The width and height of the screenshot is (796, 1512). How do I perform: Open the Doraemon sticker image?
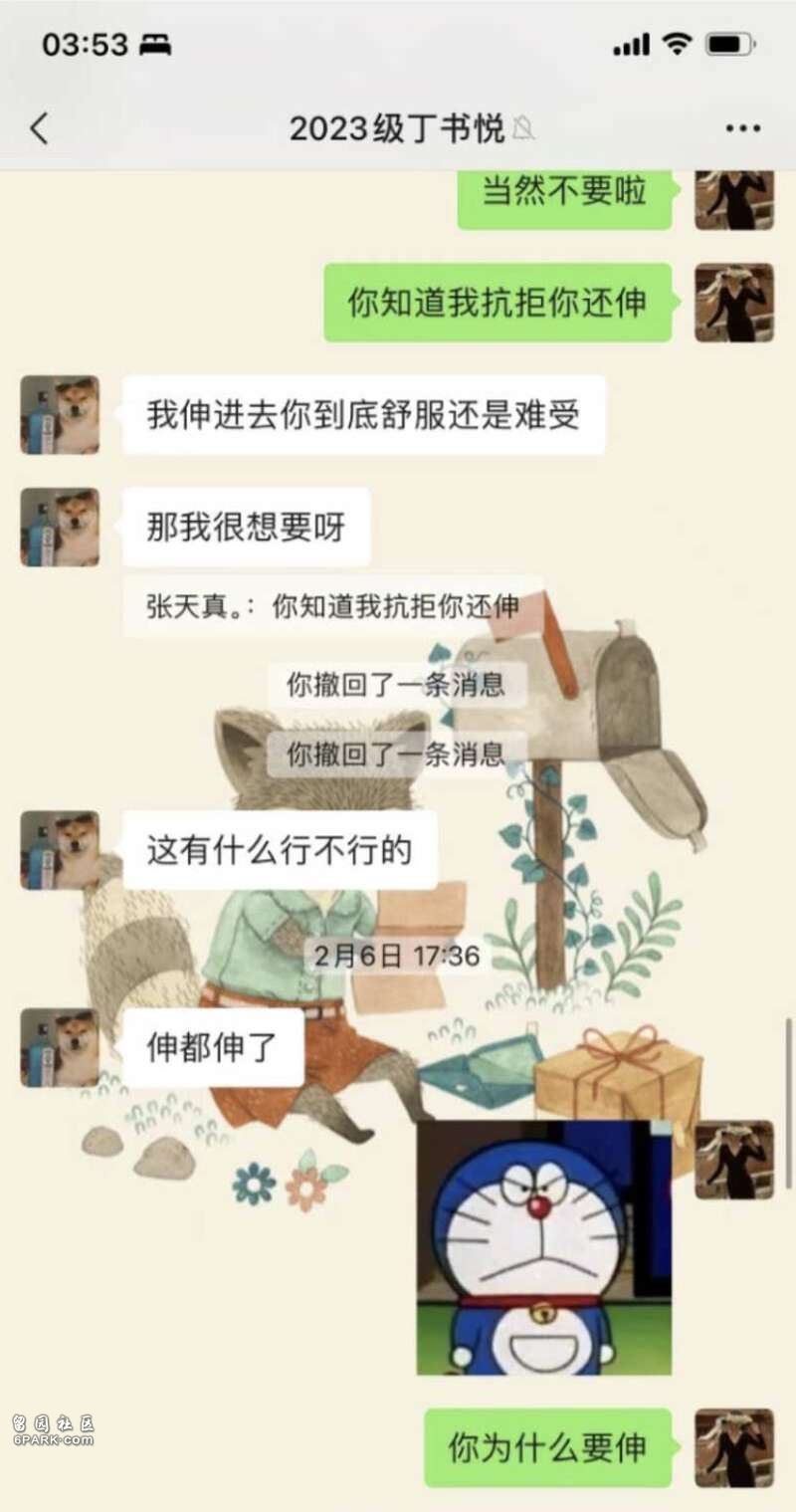pos(543,1246)
